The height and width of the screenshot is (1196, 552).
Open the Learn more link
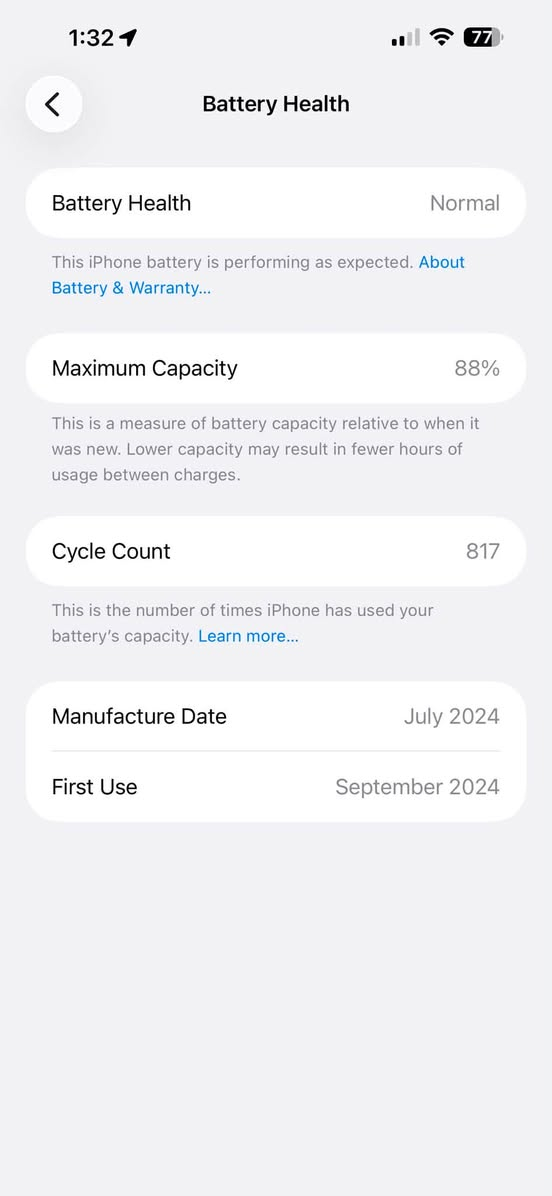(249, 636)
